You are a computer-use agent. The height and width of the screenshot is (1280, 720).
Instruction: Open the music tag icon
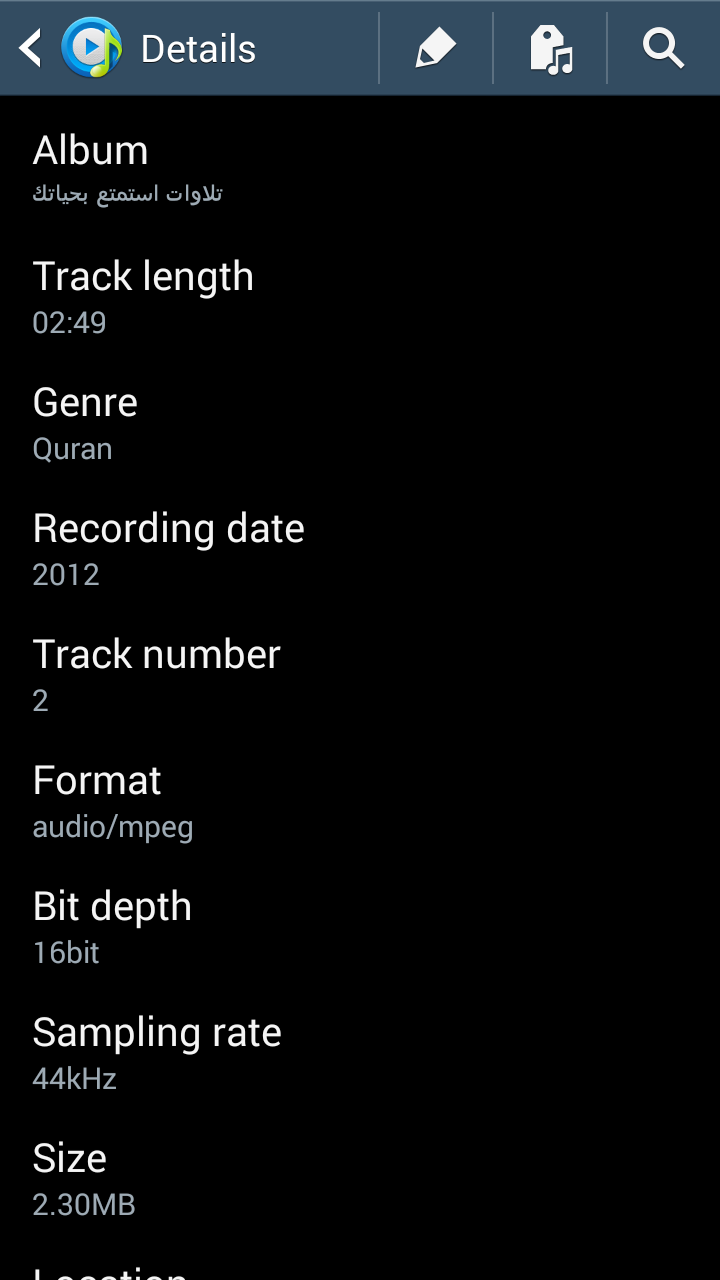point(550,48)
